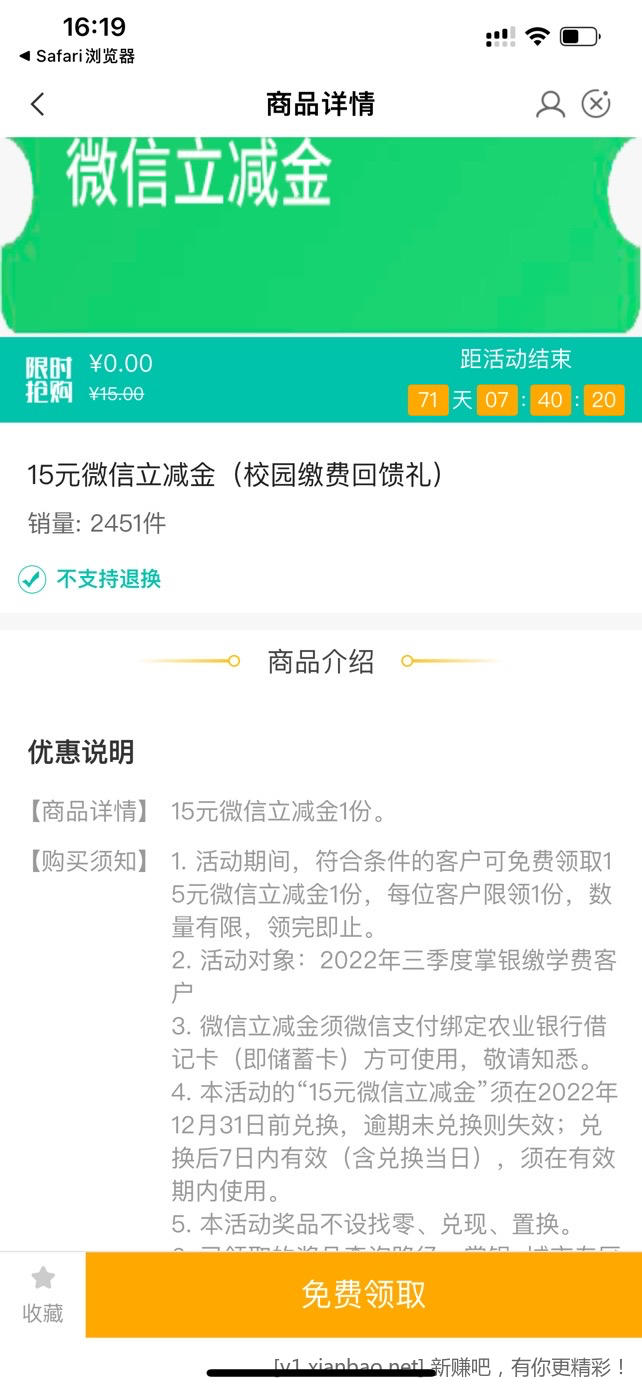Close the page with the X icon
Screen dimensions: 642x1389
point(596,104)
